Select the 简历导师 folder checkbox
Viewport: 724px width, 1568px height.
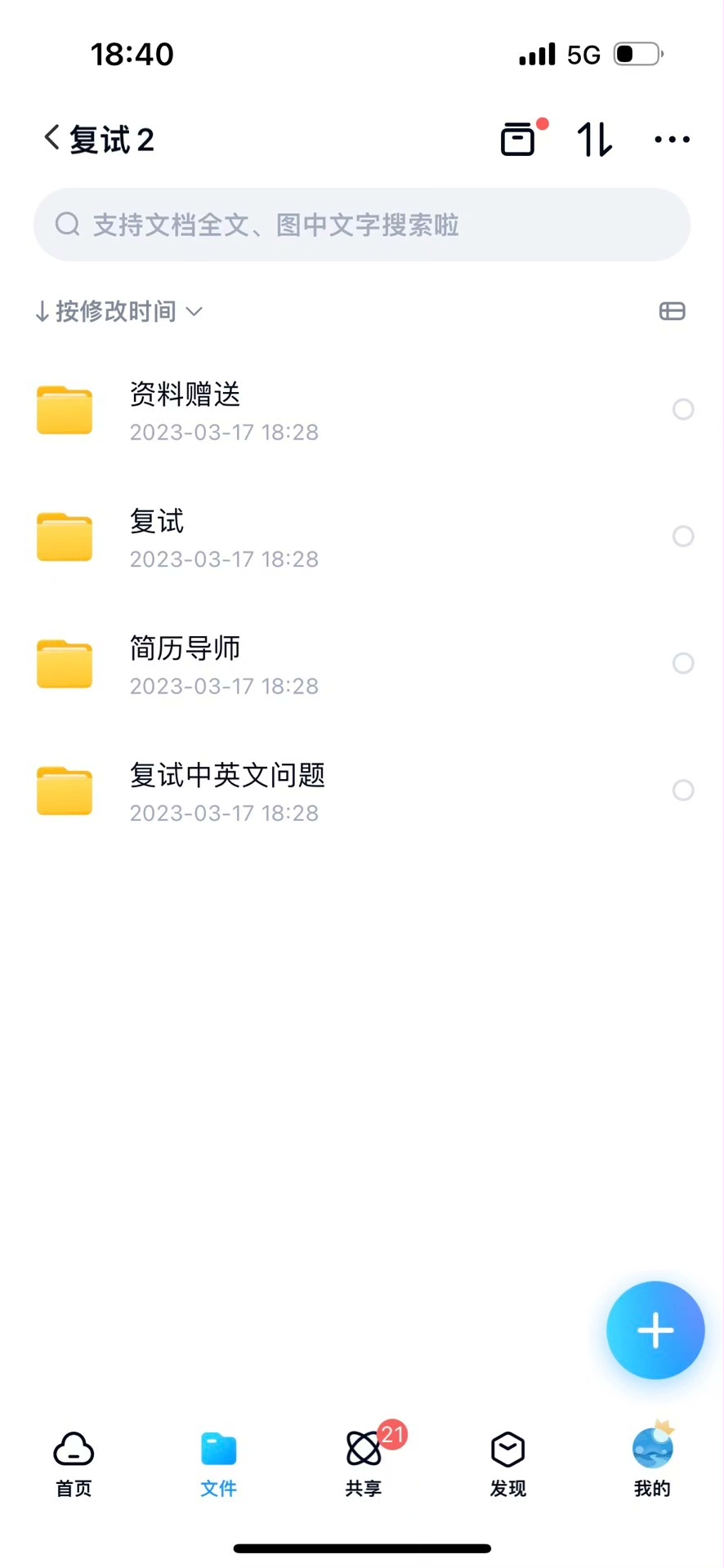[x=683, y=663]
